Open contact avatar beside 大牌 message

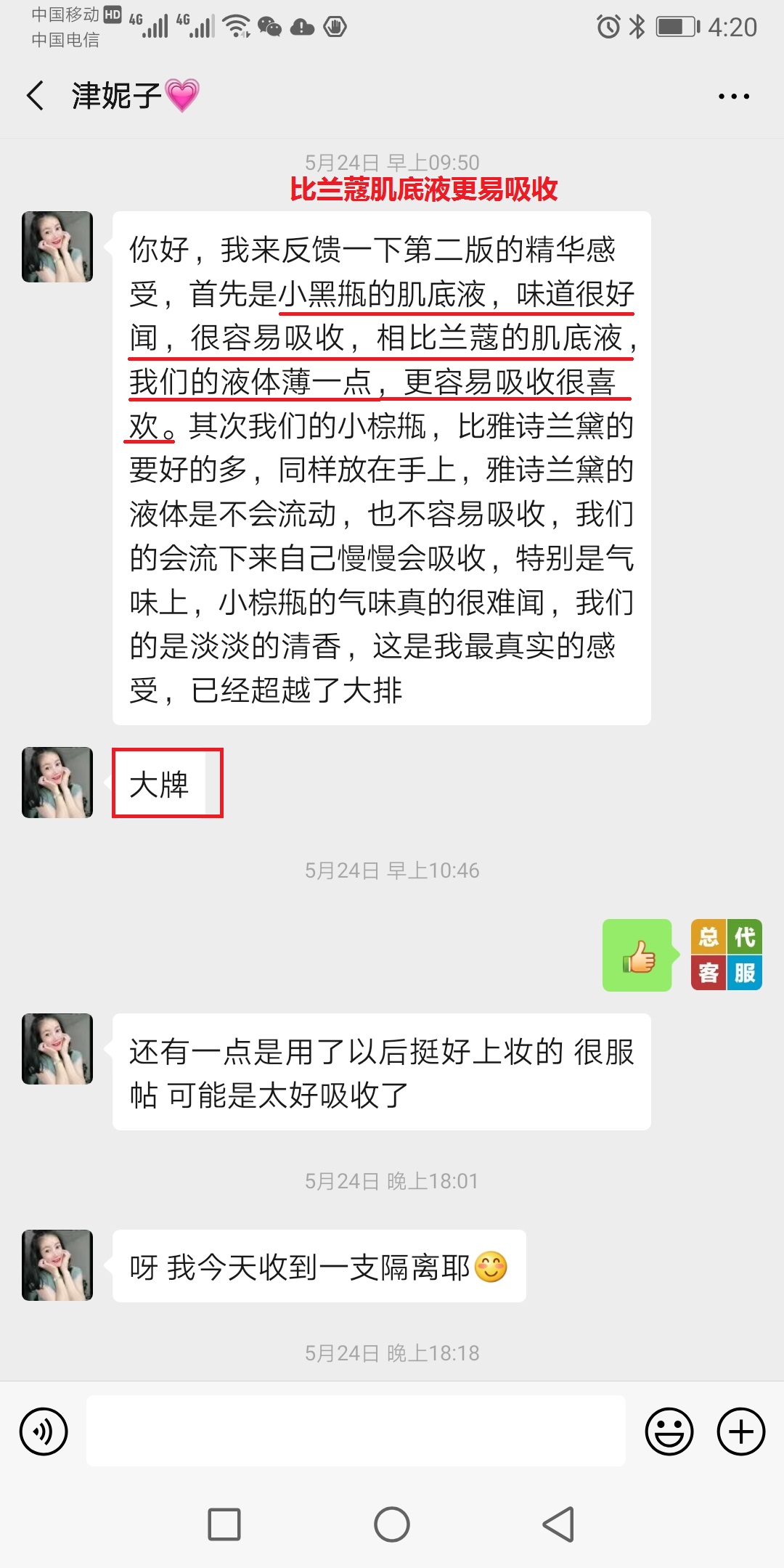pos(57,783)
